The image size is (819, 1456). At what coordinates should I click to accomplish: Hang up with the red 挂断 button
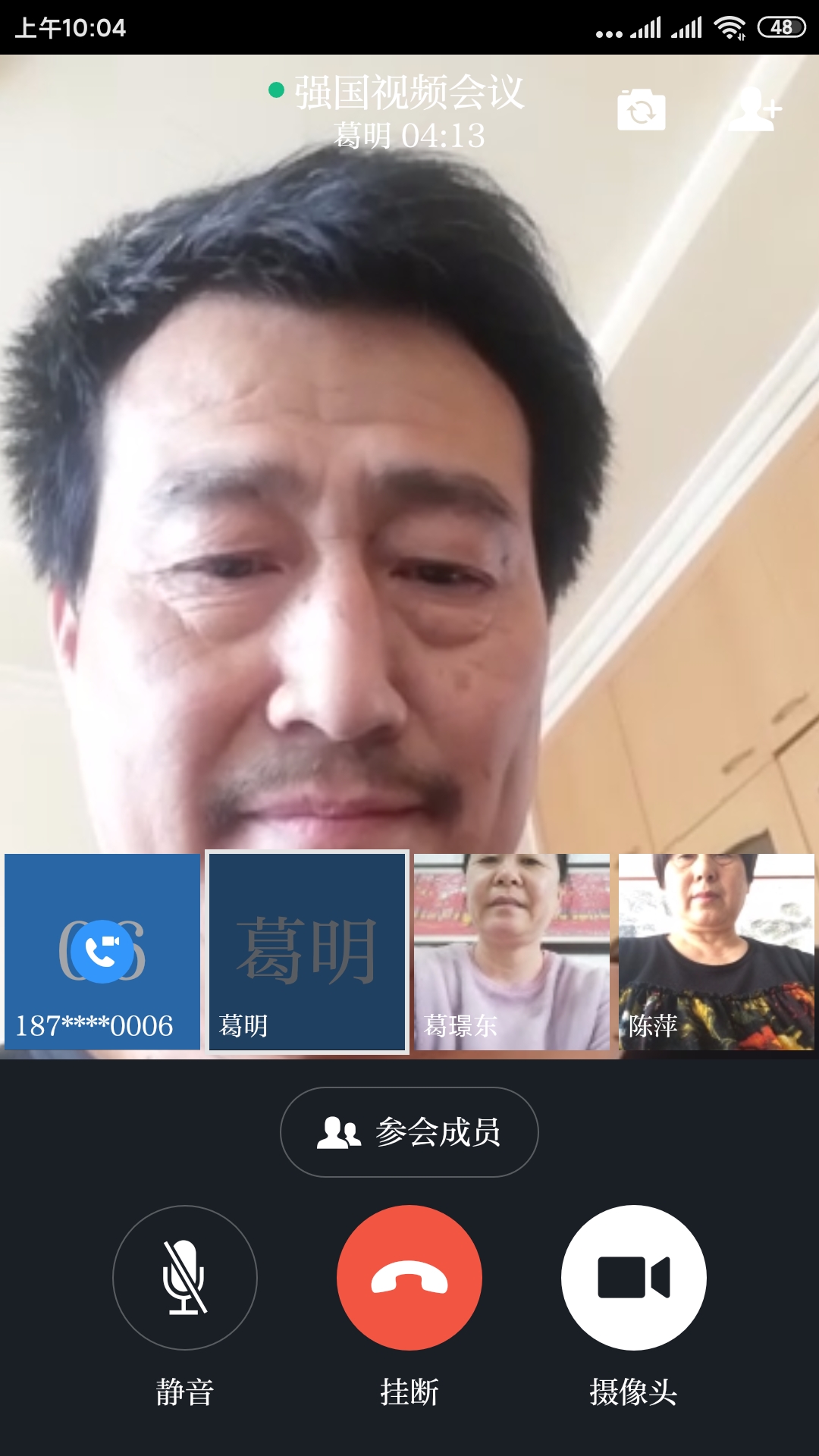tap(409, 1278)
